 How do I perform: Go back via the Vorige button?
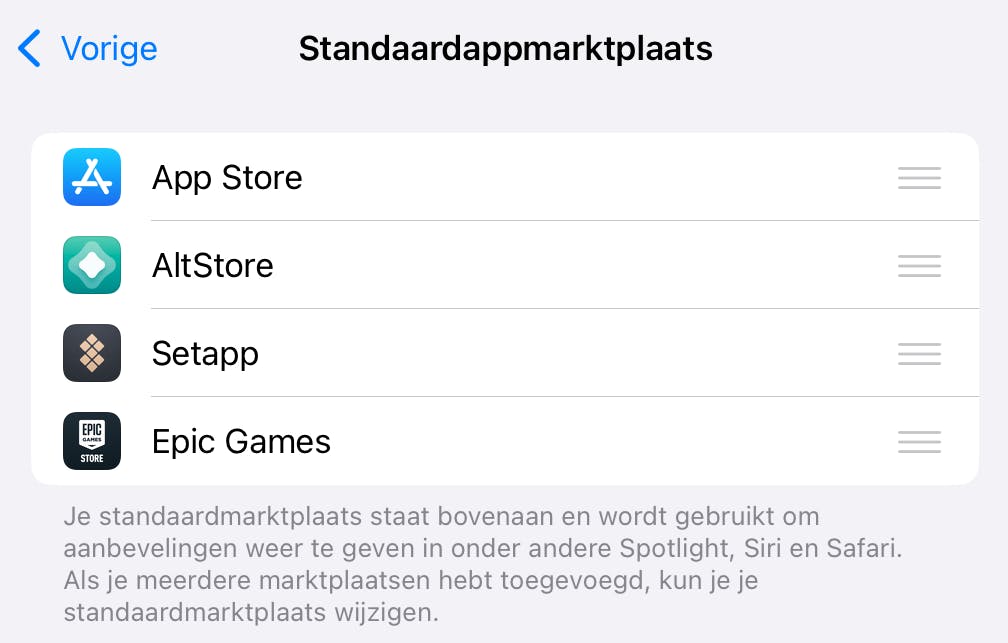point(88,48)
